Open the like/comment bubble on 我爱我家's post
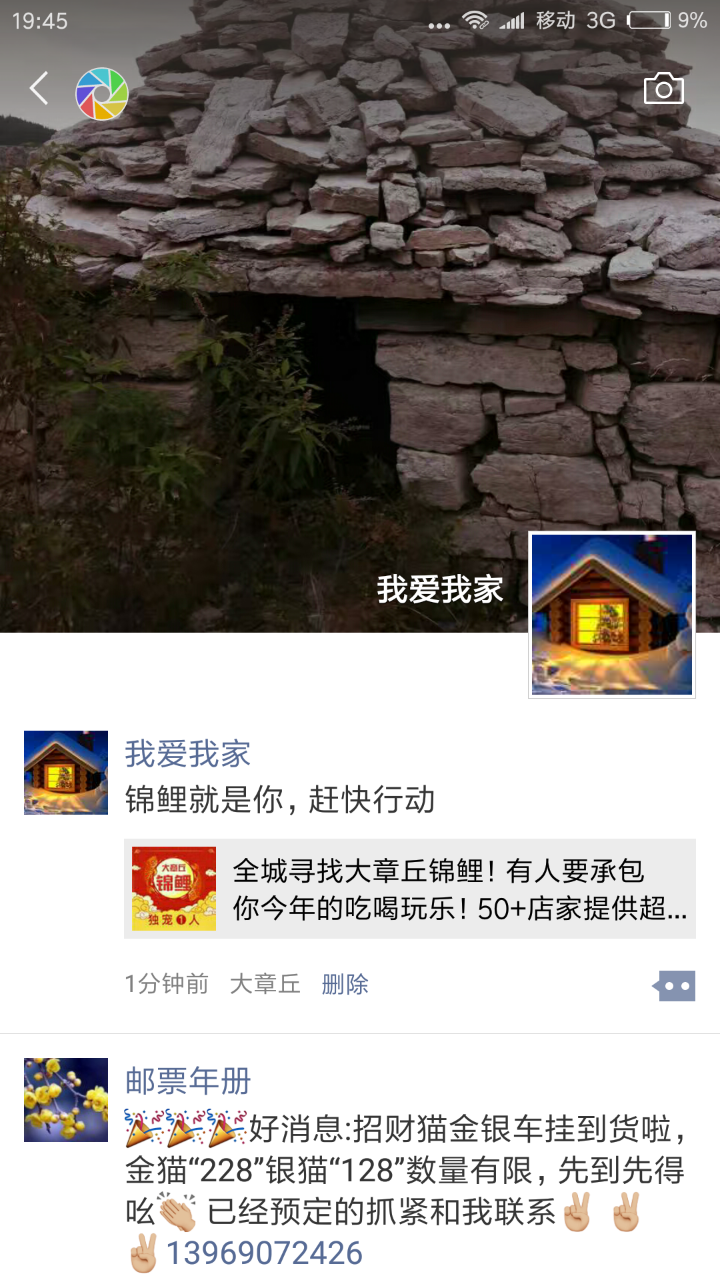Screen dimensions: 720x1280 point(675,985)
